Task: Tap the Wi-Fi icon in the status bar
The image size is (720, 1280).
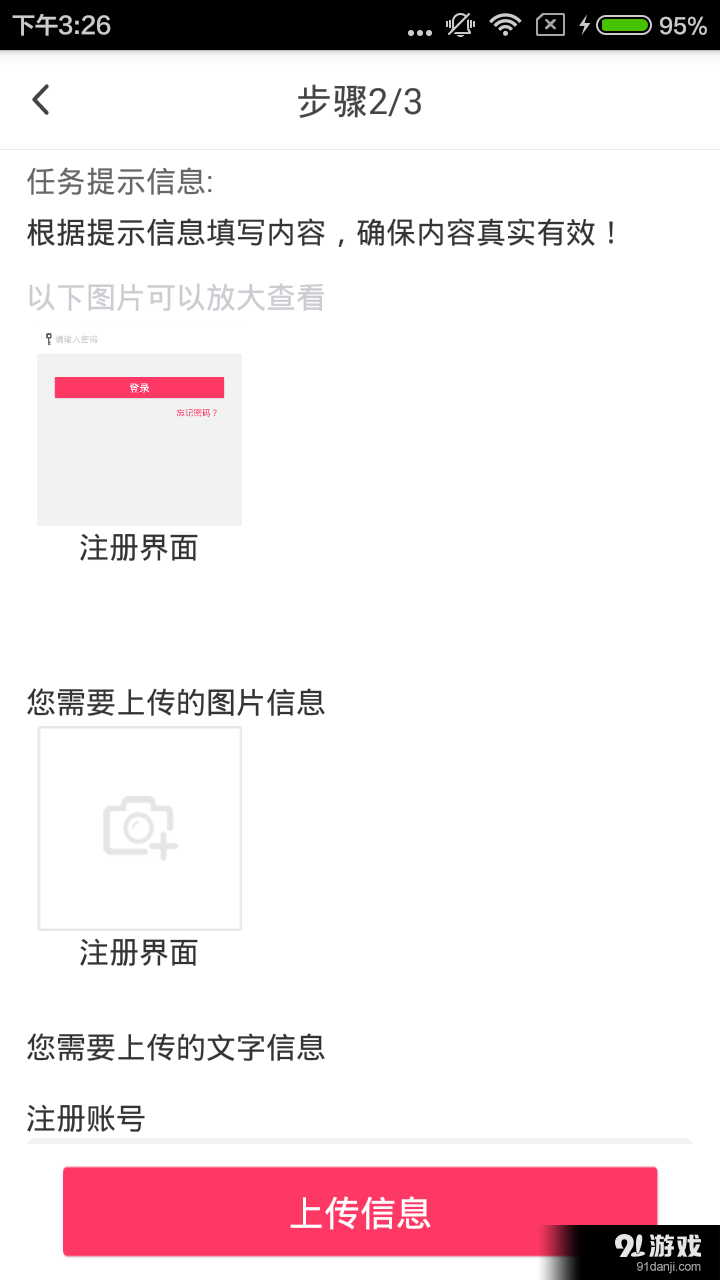Action: (505, 26)
